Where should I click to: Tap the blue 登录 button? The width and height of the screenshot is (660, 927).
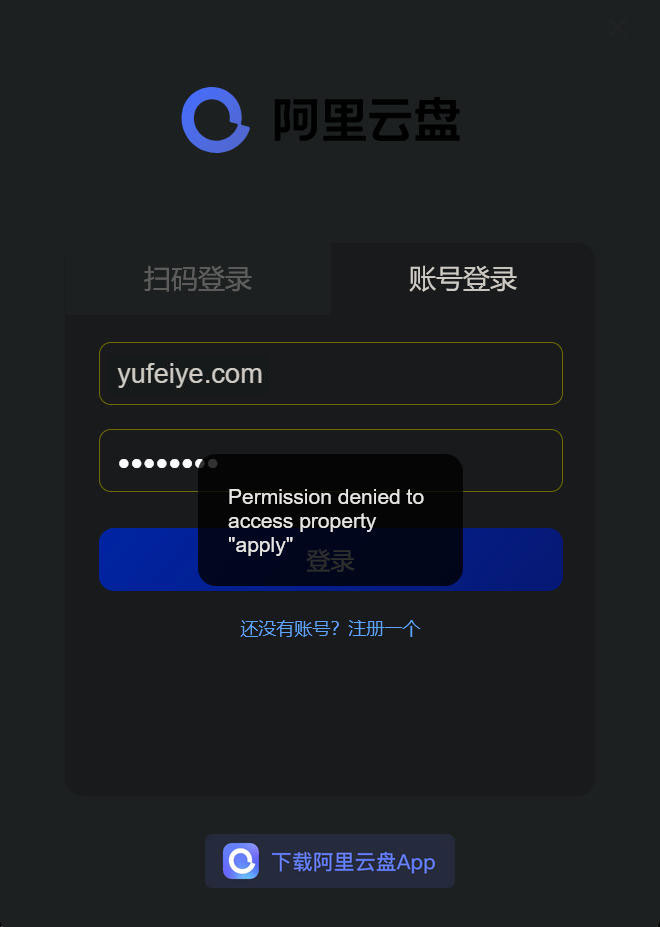510,560
